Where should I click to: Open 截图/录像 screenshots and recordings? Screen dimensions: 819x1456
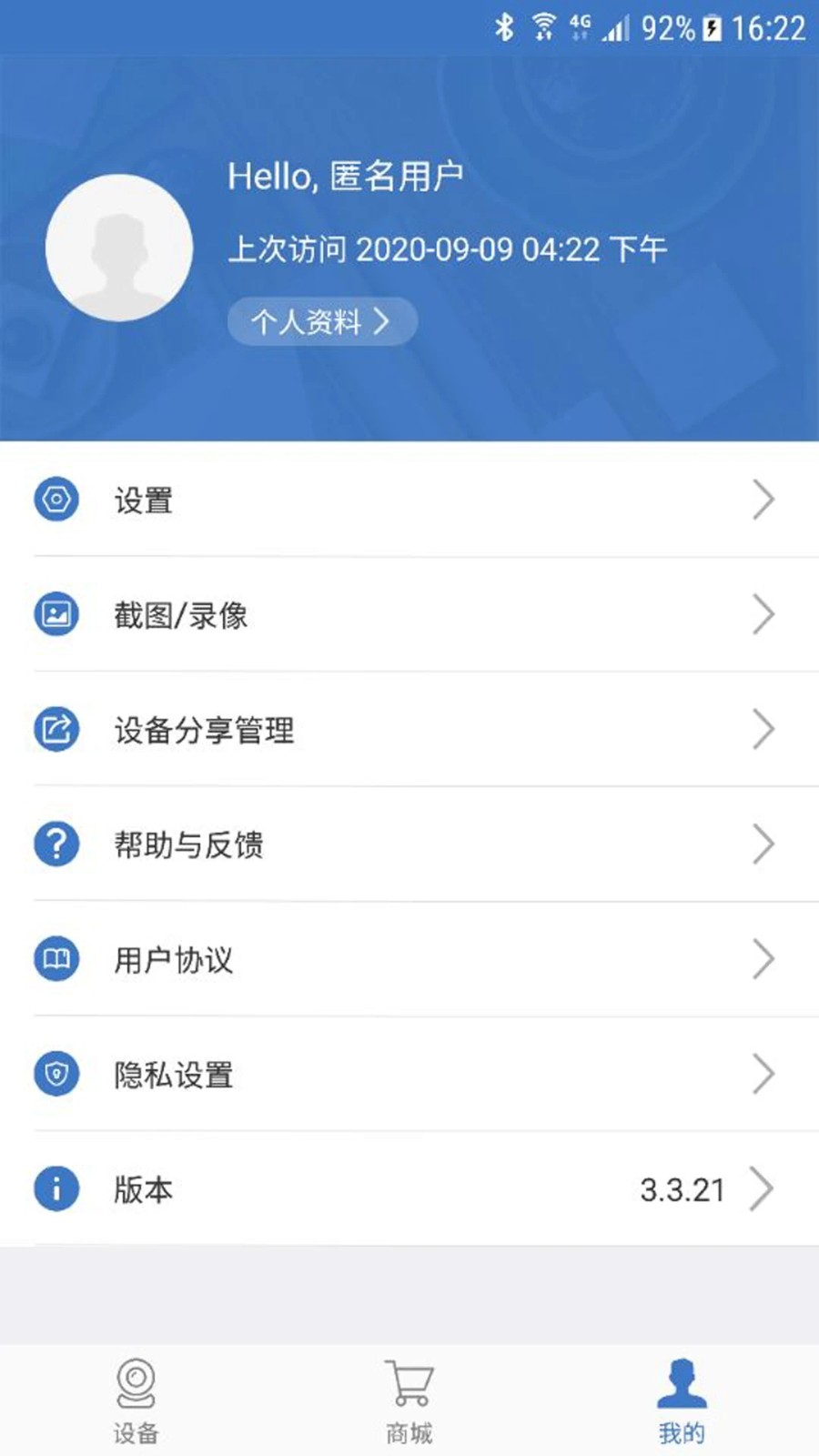(x=409, y=615)
